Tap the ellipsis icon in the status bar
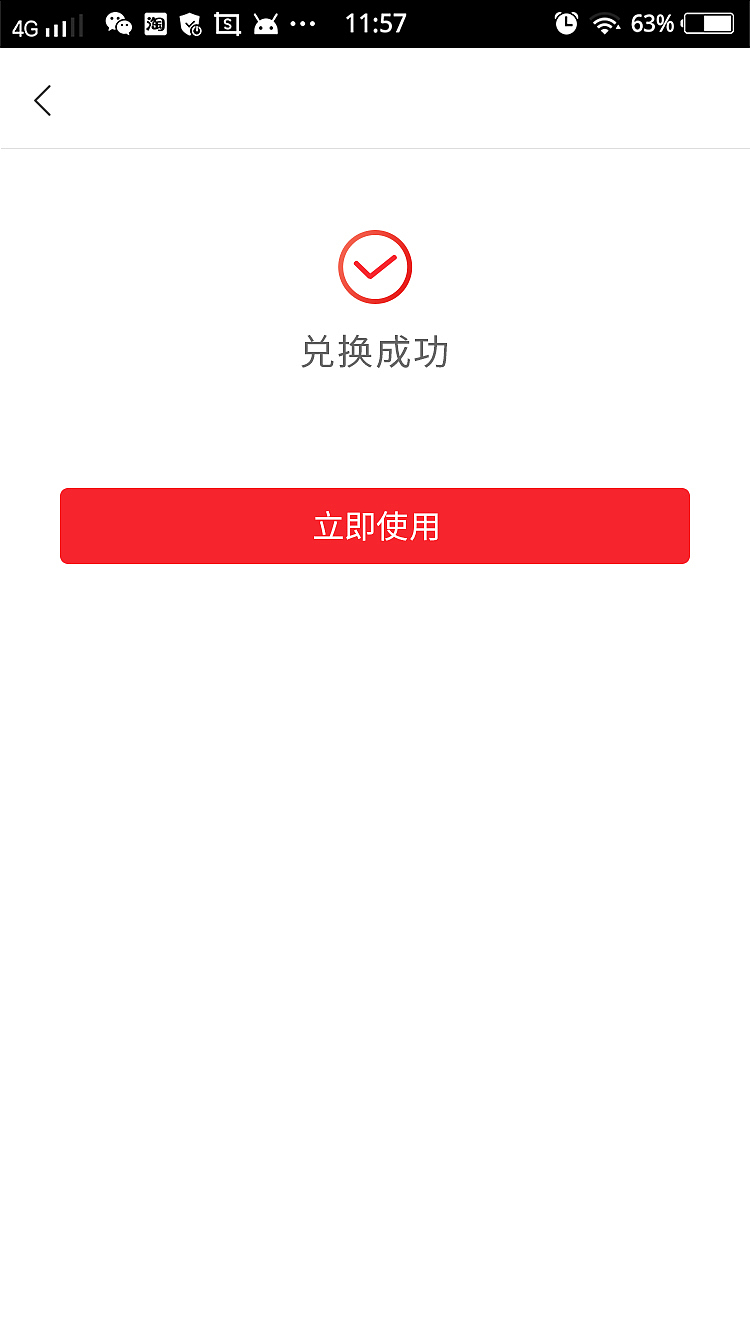 click(x=302, y=23)
